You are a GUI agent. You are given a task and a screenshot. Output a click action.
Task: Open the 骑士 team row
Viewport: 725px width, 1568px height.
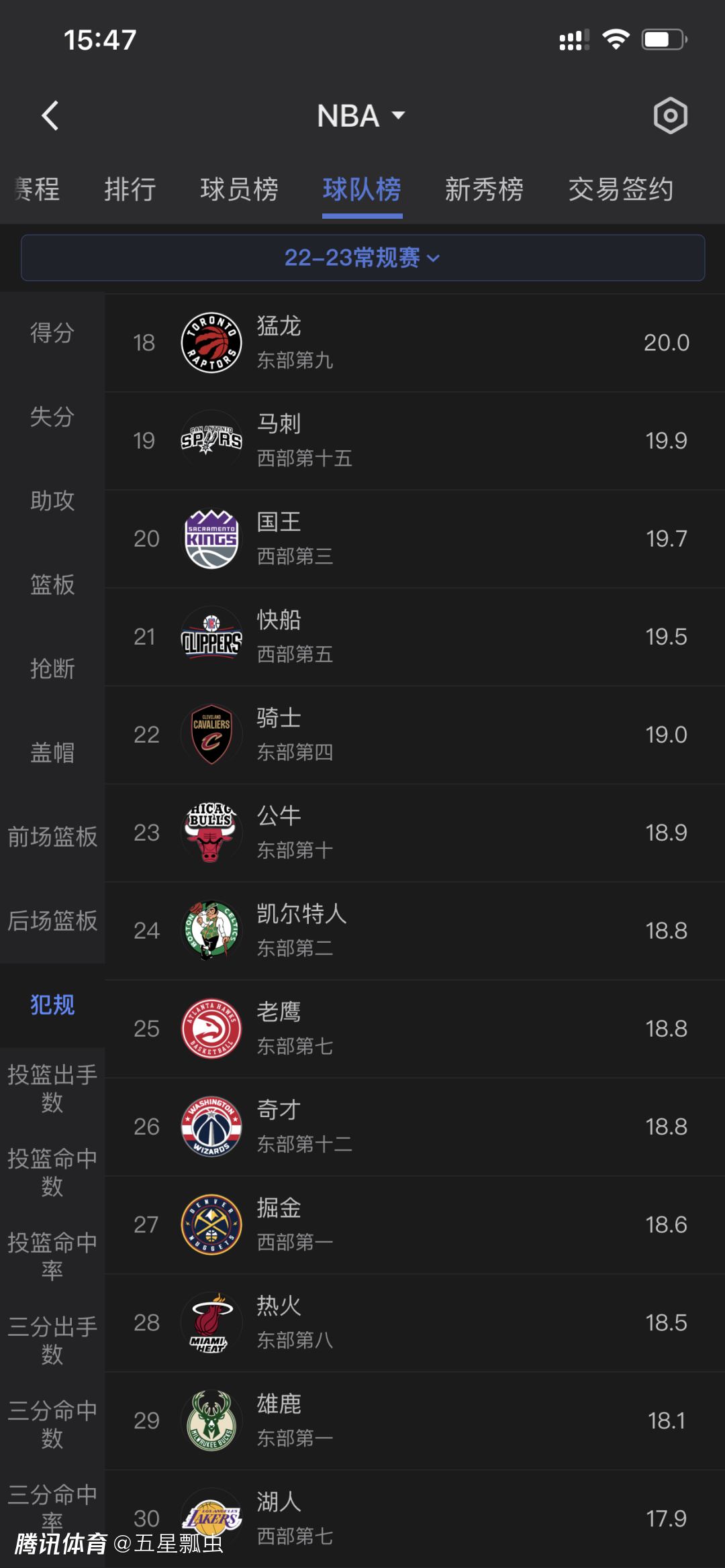[x=414, y=735]
